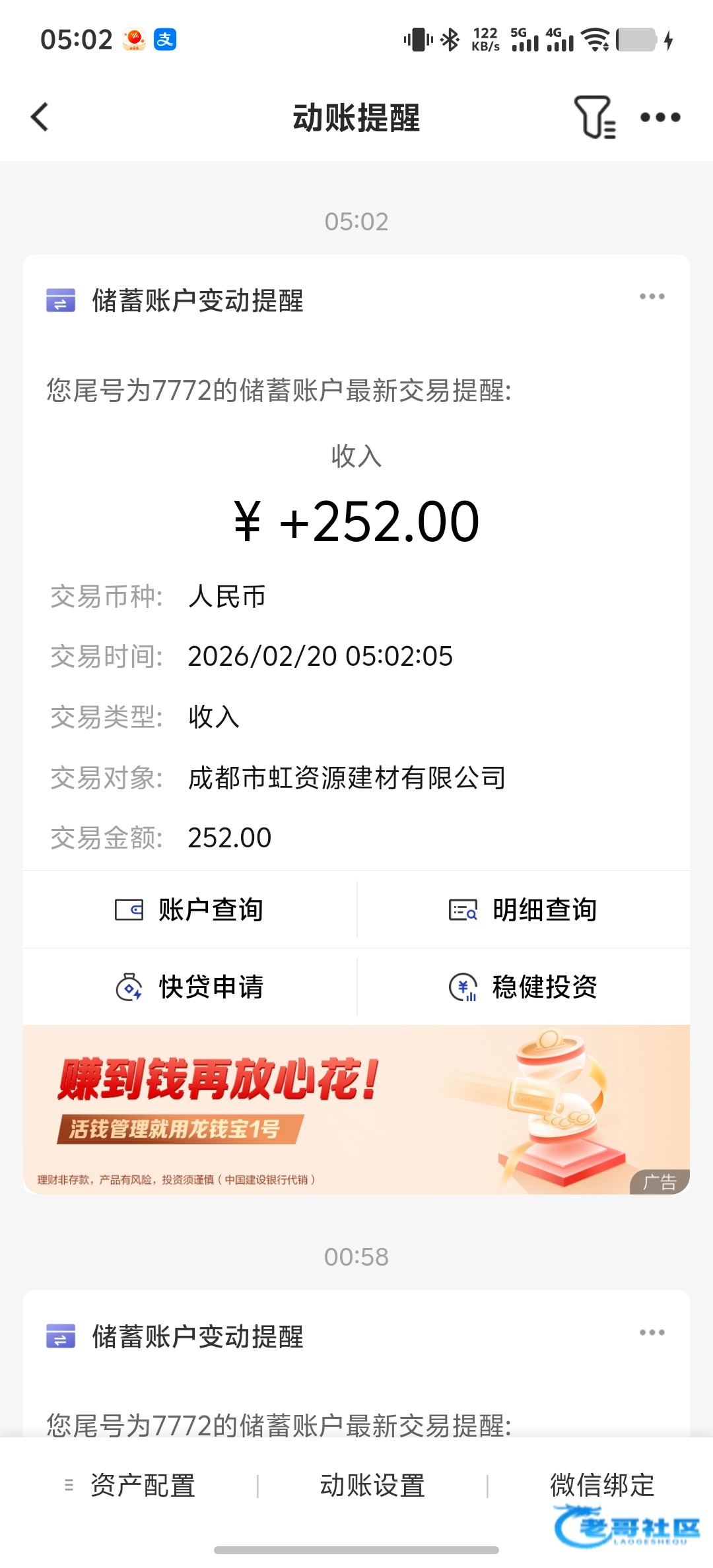Open 动账设置 settings
The width and height of the screenshot is (713, 1568).
click(x=372, y=1486)
